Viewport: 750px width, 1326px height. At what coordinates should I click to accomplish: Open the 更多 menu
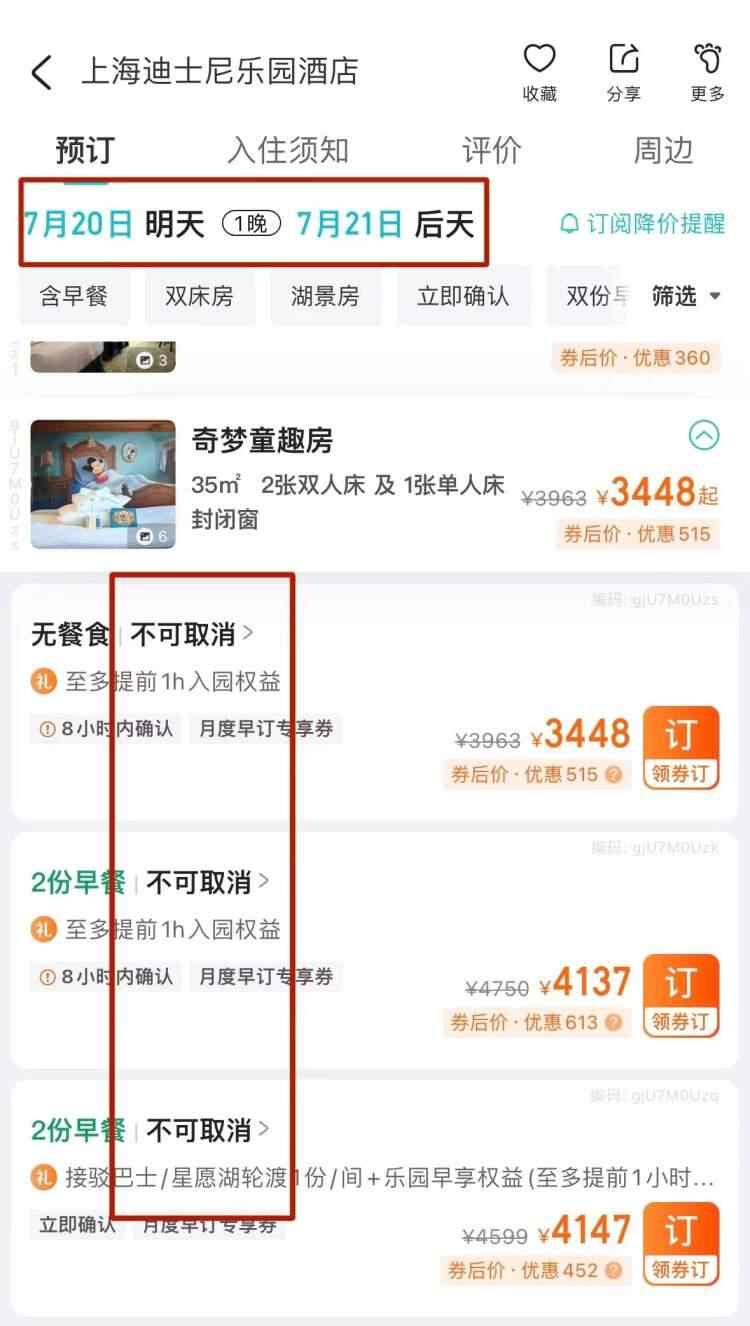(707, 72)
